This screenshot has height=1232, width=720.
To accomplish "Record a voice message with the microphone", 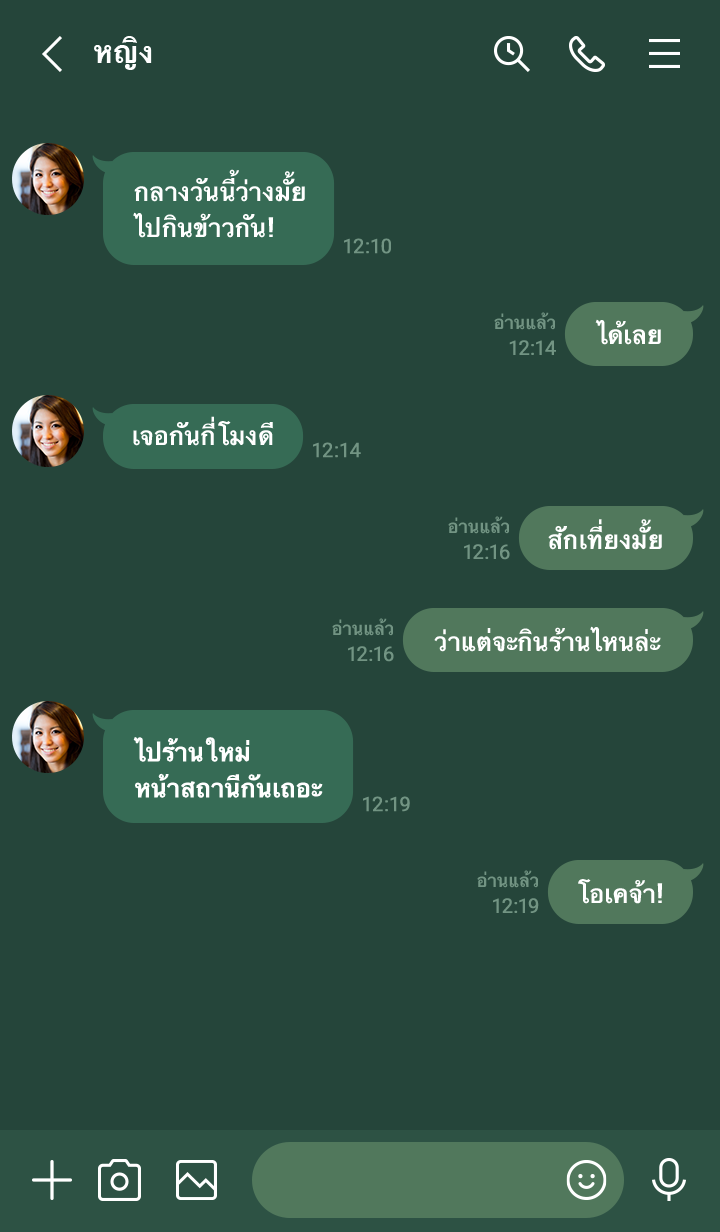I will coord(669,1180).
